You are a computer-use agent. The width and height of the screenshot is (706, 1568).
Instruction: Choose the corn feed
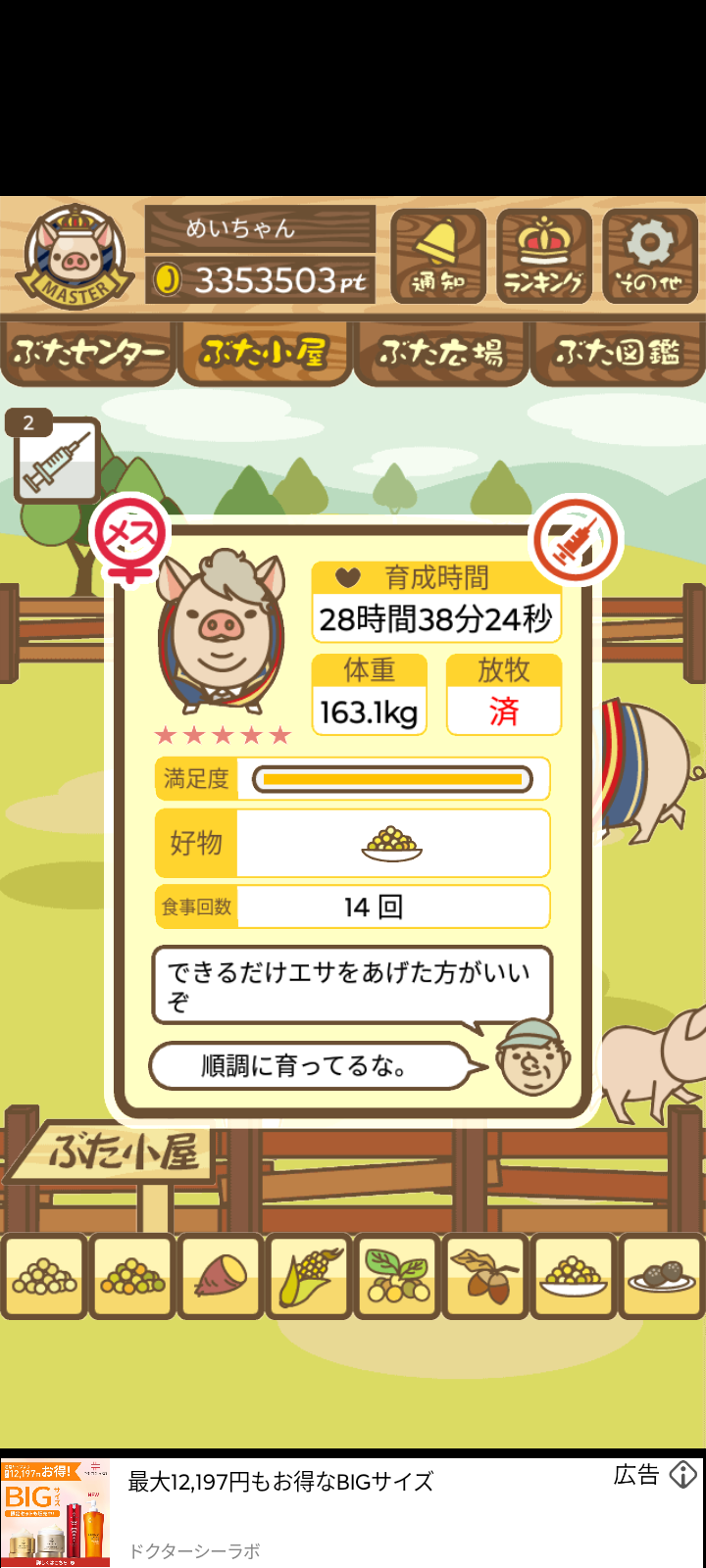(x=309, y=1277)
